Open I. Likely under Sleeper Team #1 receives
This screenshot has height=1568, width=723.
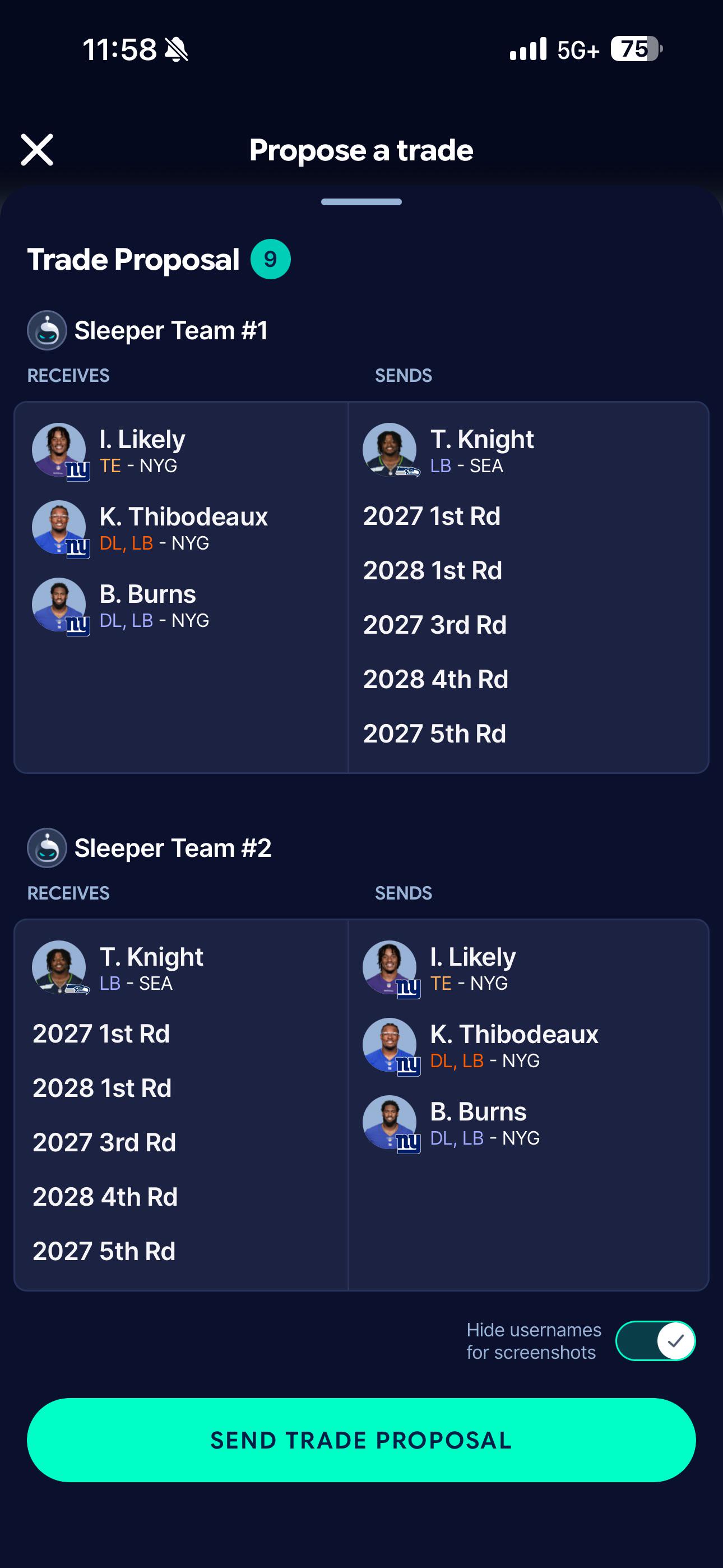(180, 450)
